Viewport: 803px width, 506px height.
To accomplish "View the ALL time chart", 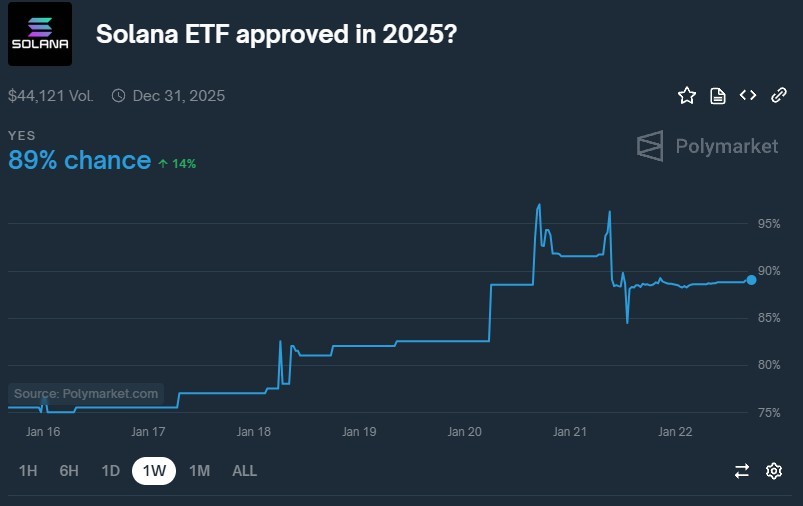I will point(244,470).
